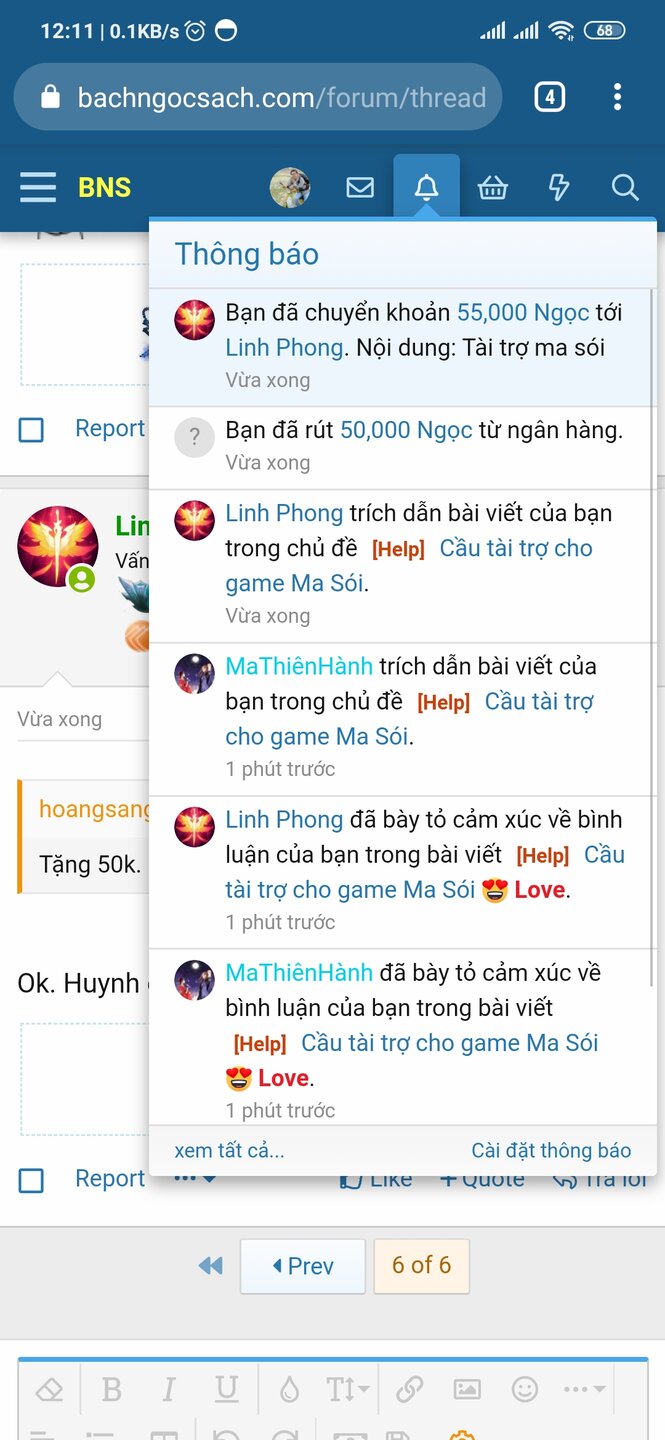665x1440 pixels.
Task: Open the browser tab switcher
Action: pos(549,97)
